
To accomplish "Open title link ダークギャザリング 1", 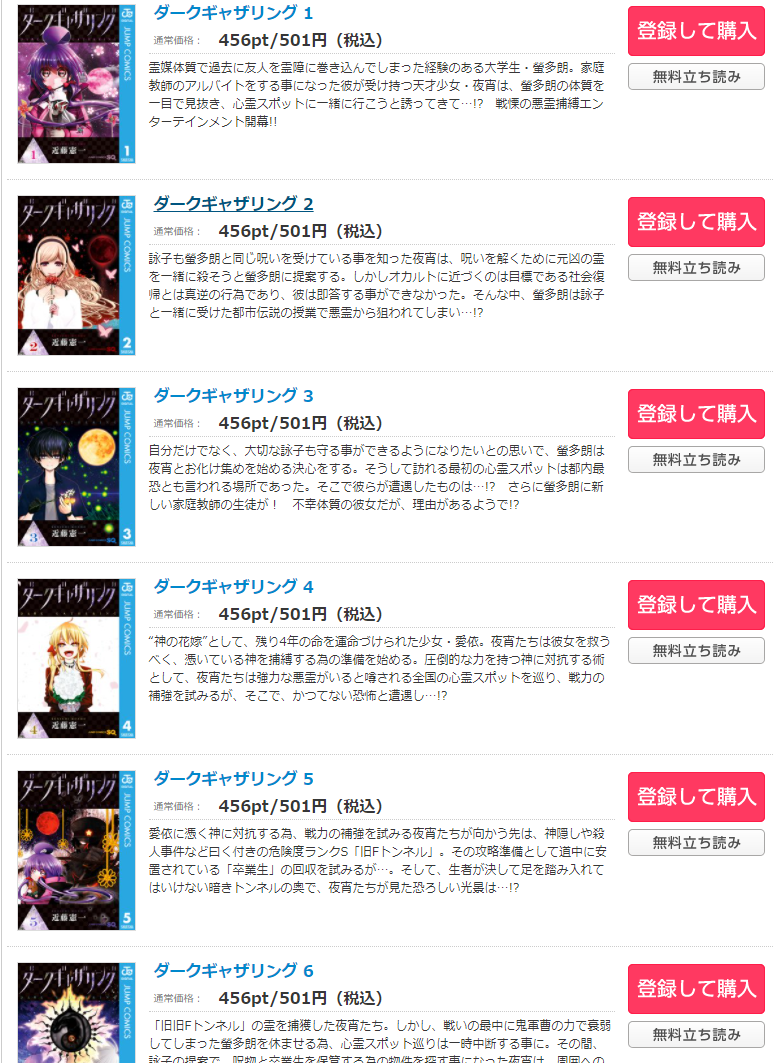I will point(233,13).
